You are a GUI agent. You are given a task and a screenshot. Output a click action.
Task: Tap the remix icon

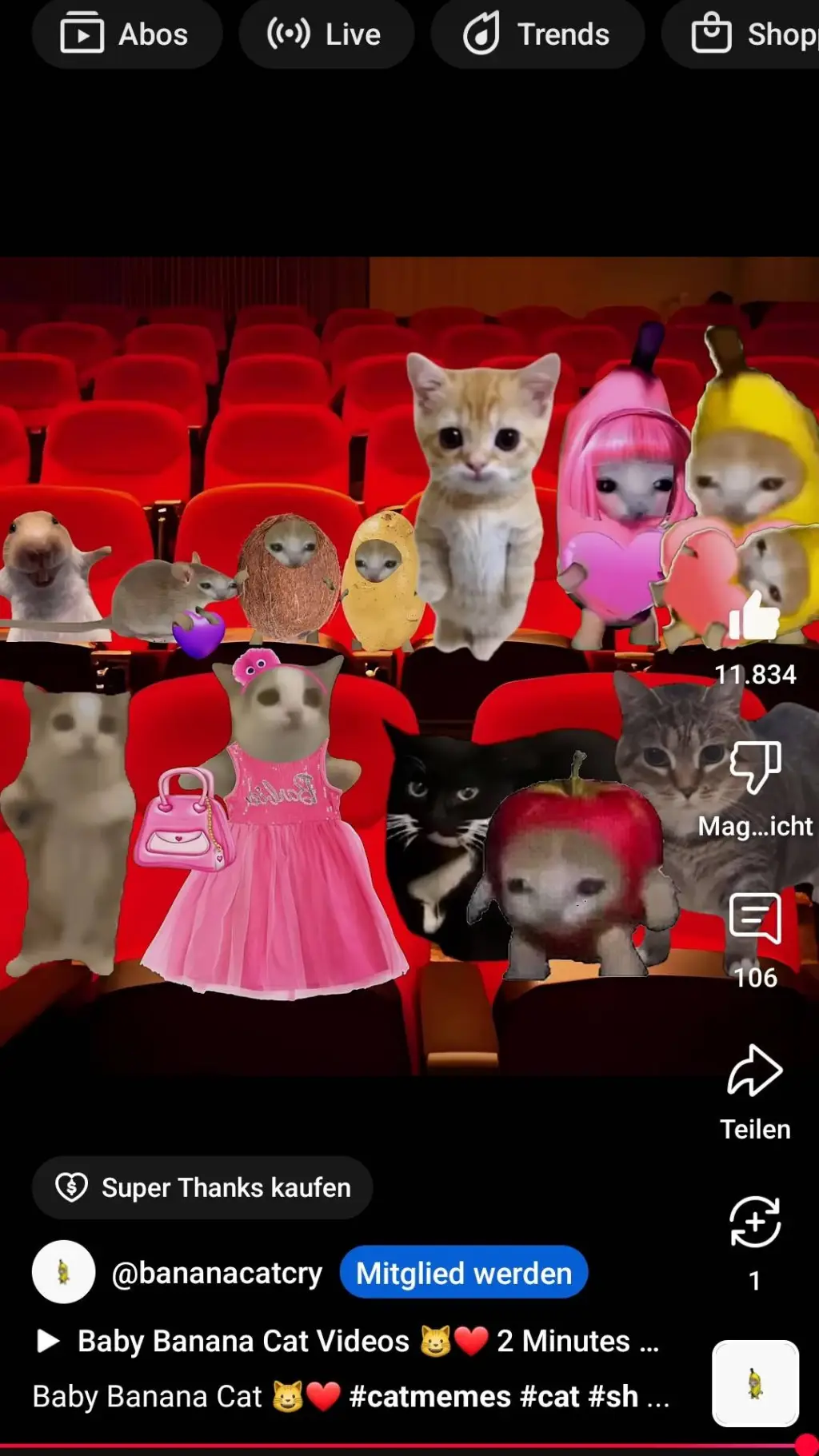click(x=754, y=1223)
